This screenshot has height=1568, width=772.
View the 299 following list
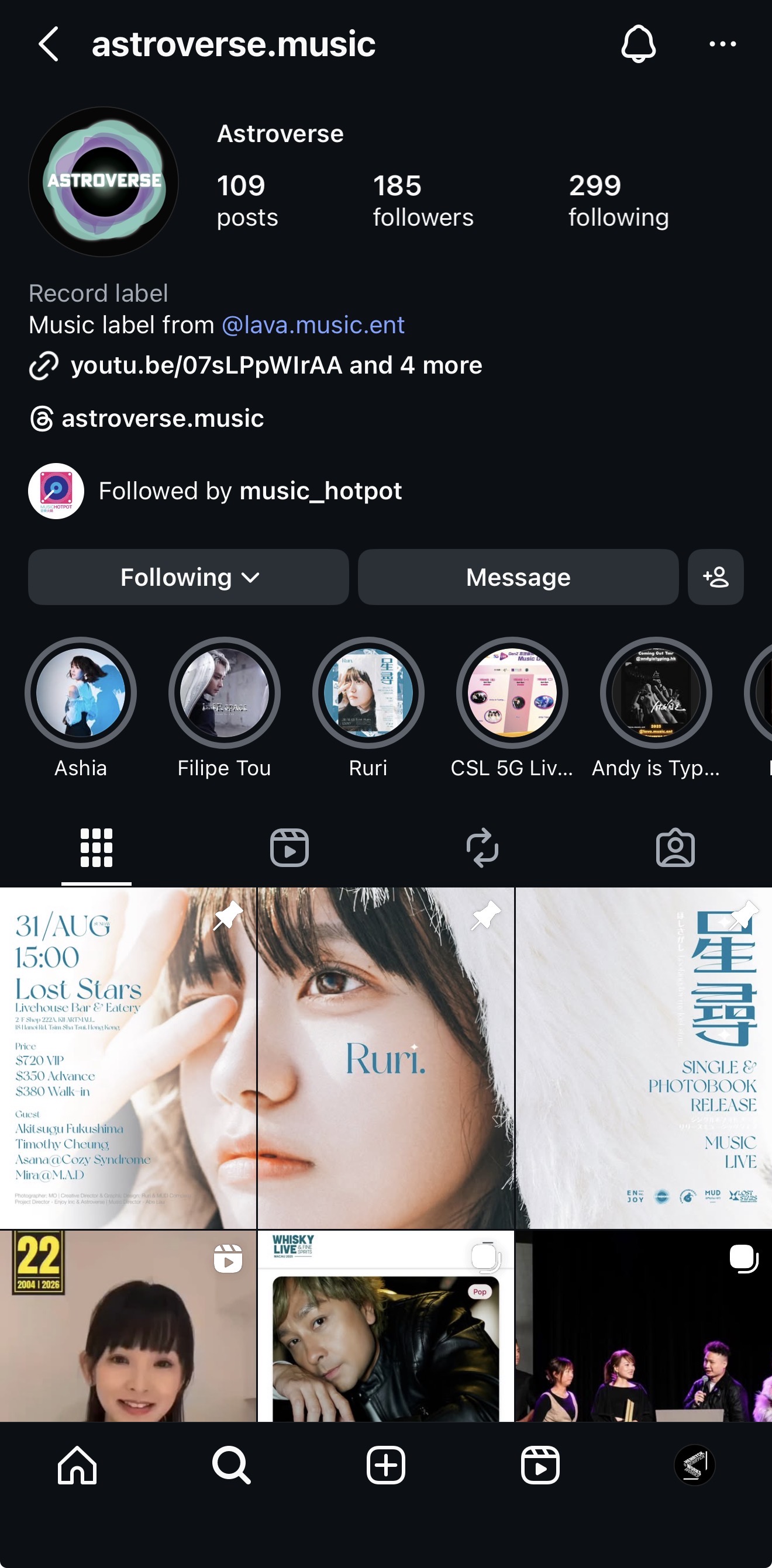[x=618, y=201]
